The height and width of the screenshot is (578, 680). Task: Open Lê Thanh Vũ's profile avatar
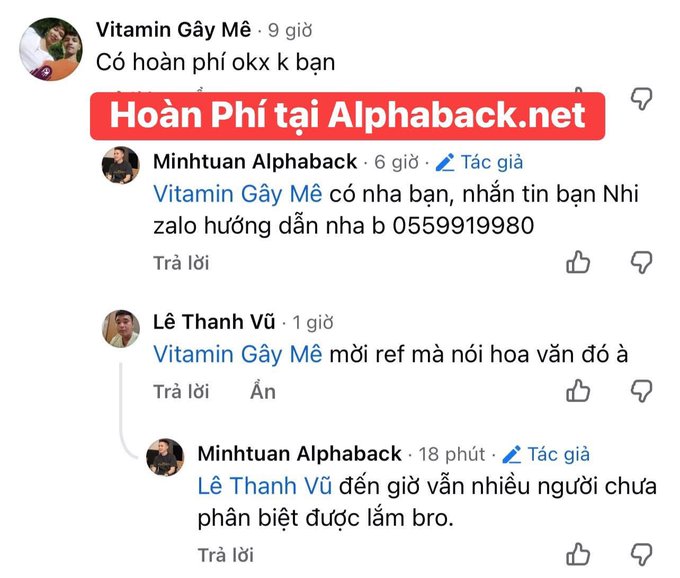tap(121, 328)
